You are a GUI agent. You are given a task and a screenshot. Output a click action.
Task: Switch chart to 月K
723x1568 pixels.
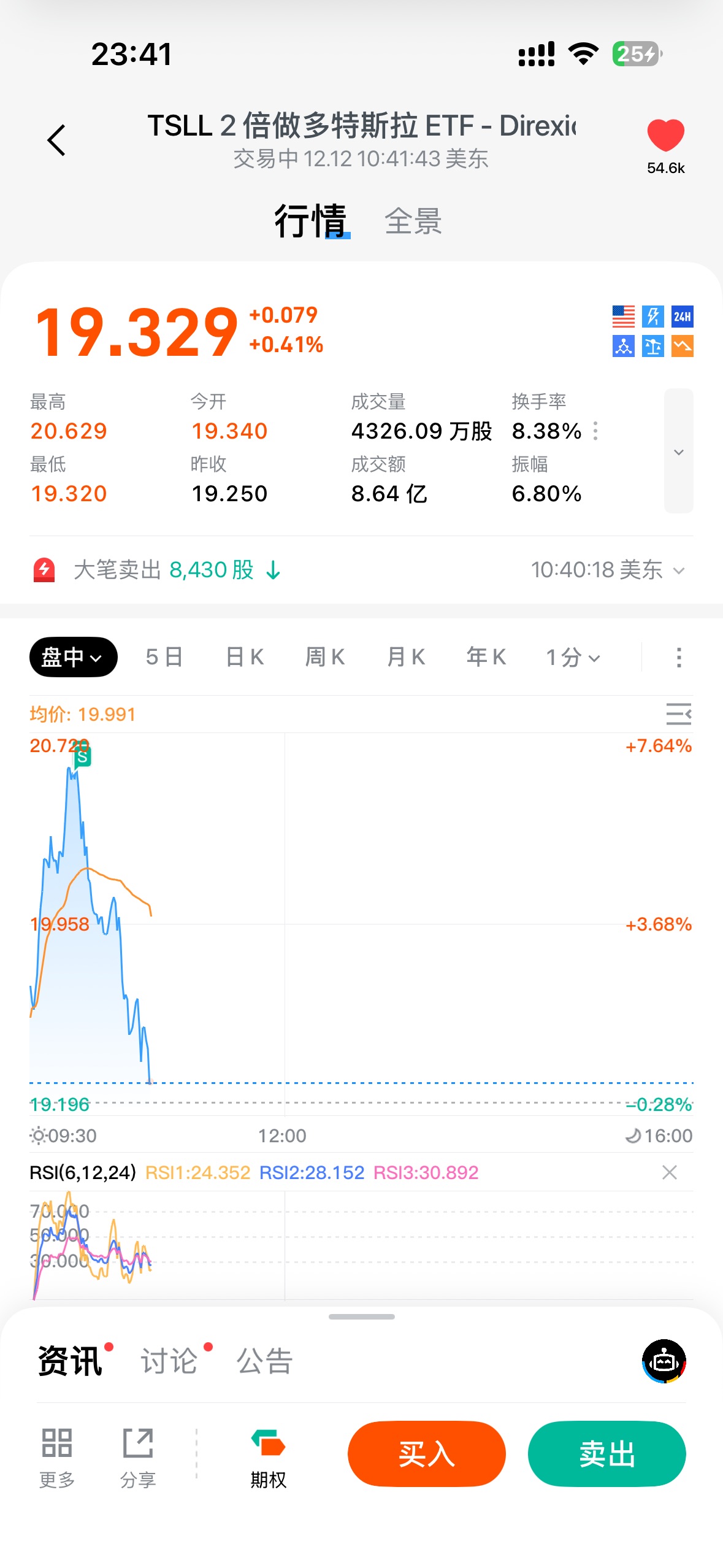(406, 657)
